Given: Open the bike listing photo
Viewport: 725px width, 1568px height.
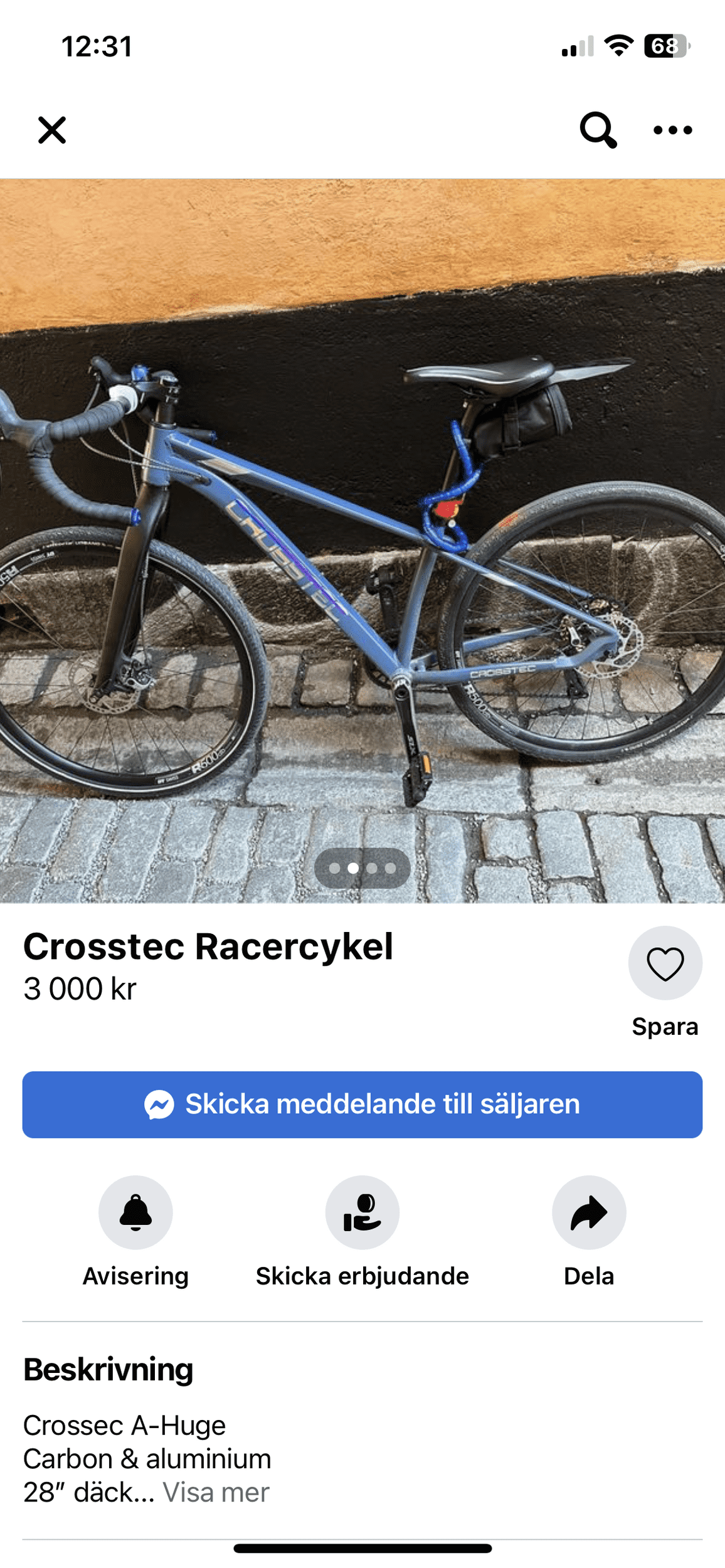Looking at the screenshot, I should (362, 539).
